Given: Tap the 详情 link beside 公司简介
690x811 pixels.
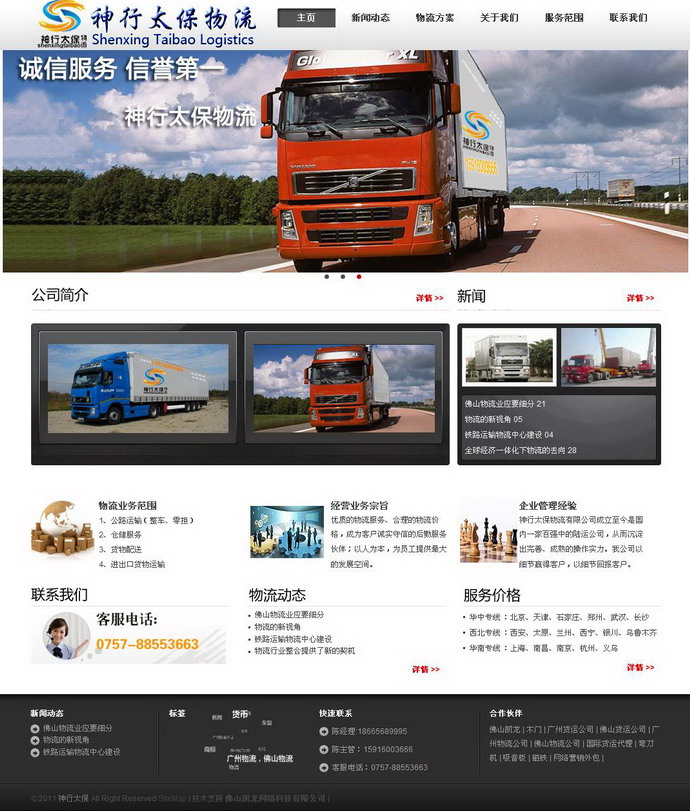Looking at the screenshot, I should coord(429,298).
